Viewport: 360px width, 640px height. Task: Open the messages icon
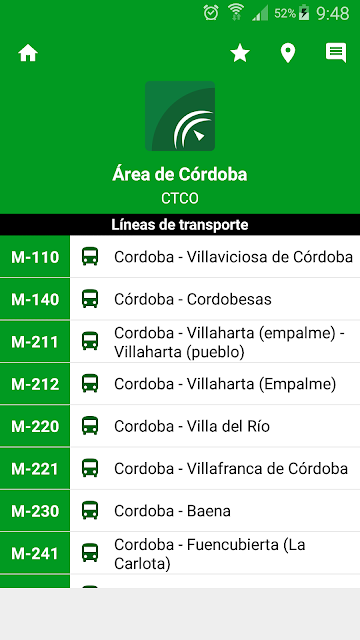point(336,53)
